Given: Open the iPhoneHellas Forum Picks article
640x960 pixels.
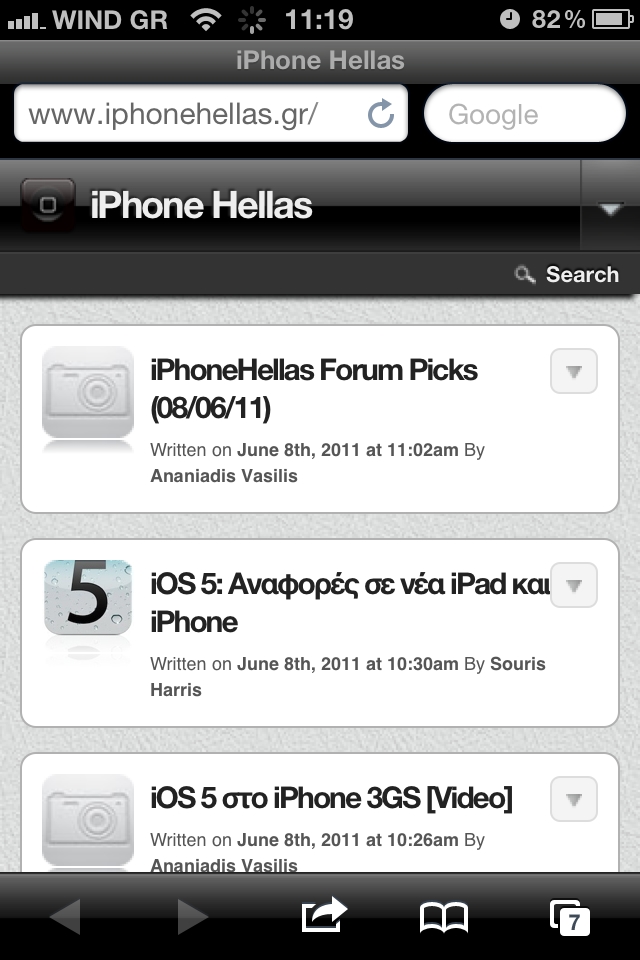Looking at the screenshot, I should coord(314,388).
